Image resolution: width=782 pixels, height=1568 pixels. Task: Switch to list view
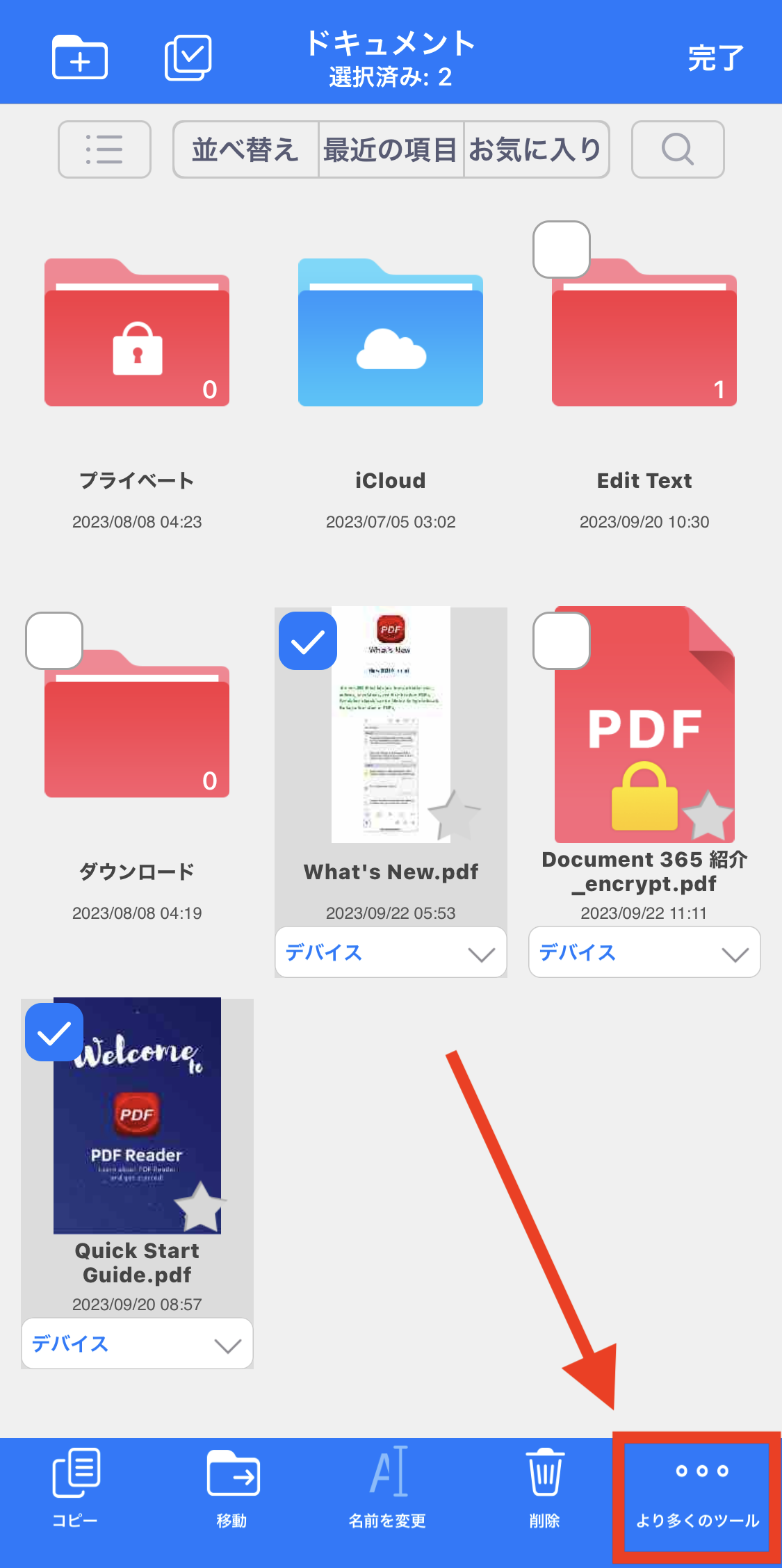point(104,149)
